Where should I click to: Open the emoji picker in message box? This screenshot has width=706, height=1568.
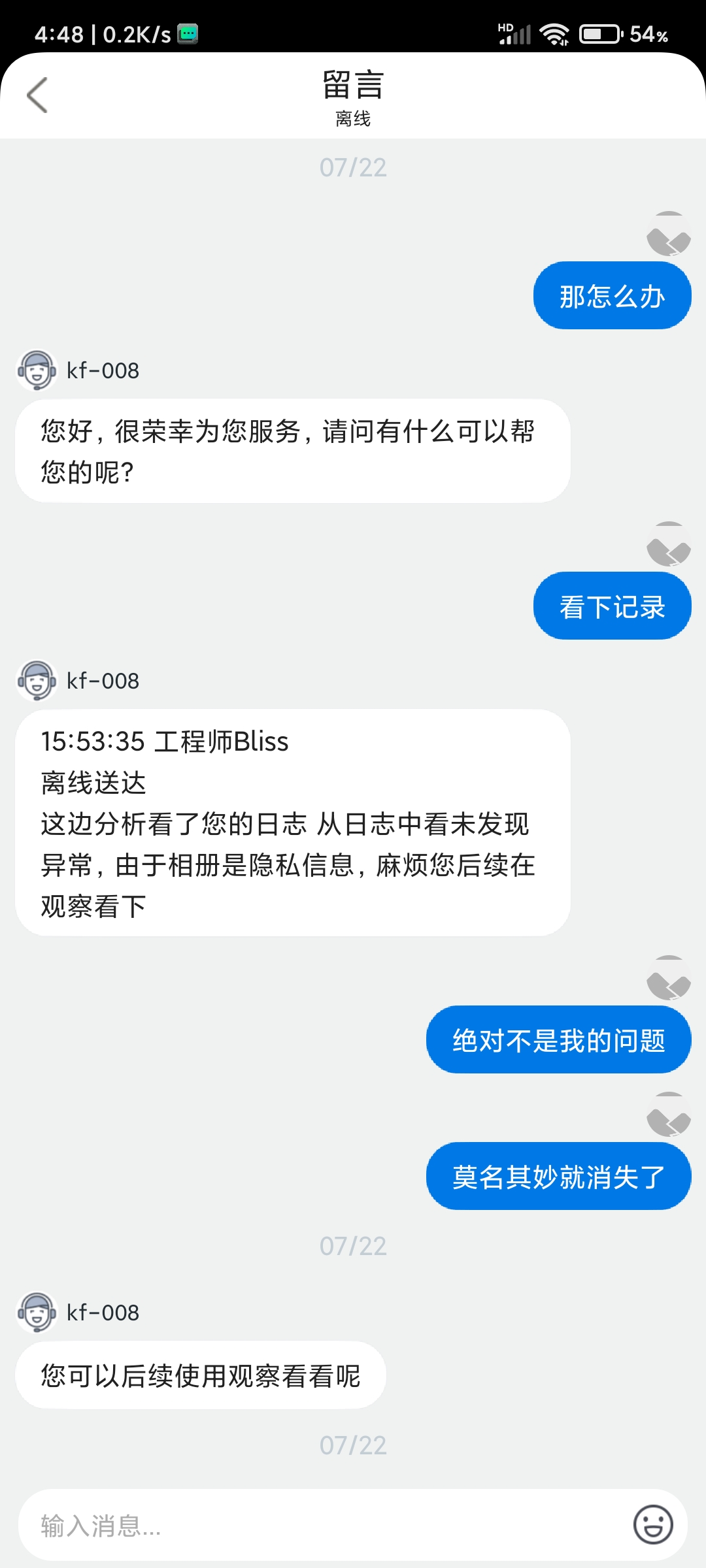[x=653, y=1525]
